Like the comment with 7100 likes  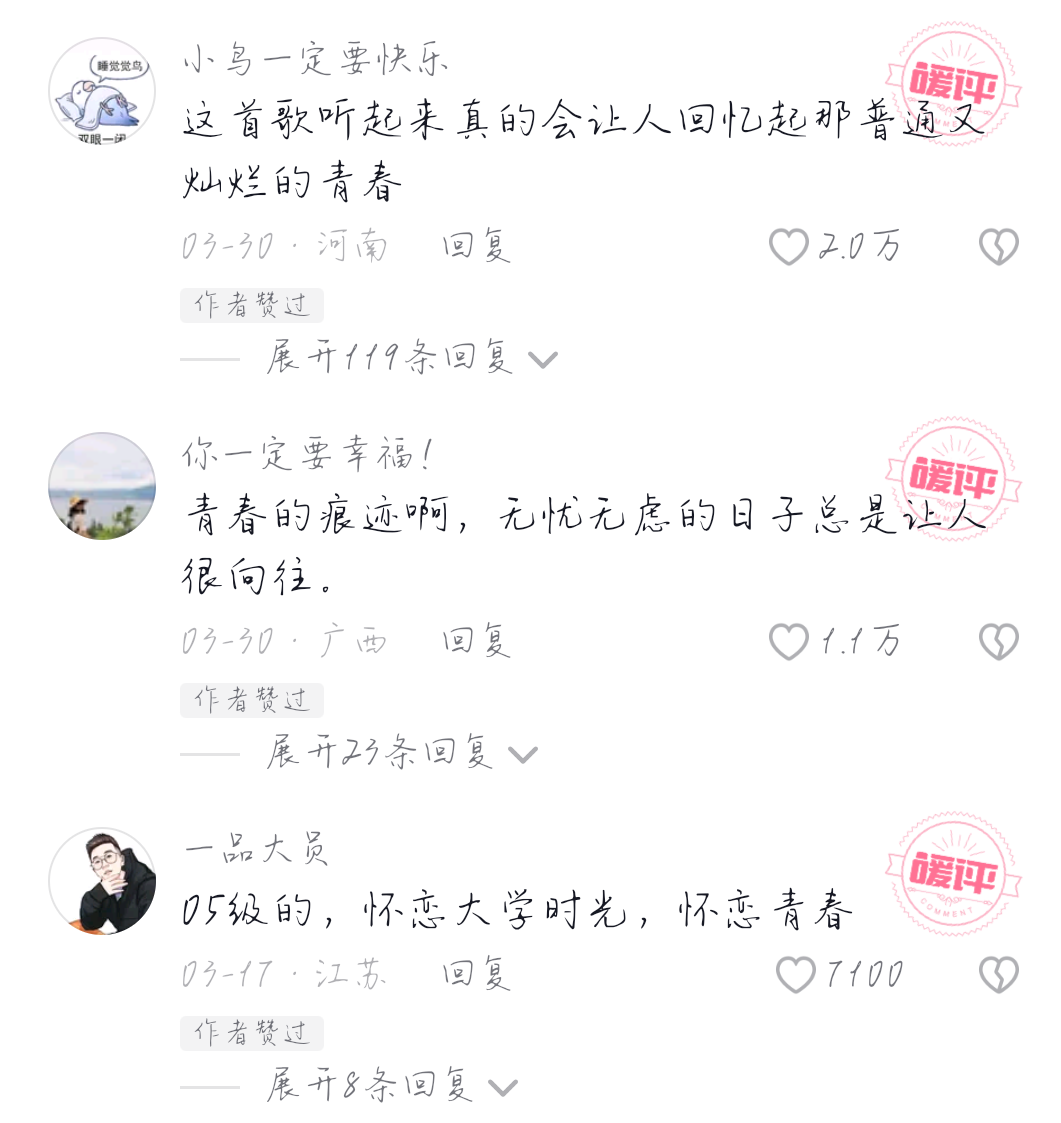click(x=796, y=975)
